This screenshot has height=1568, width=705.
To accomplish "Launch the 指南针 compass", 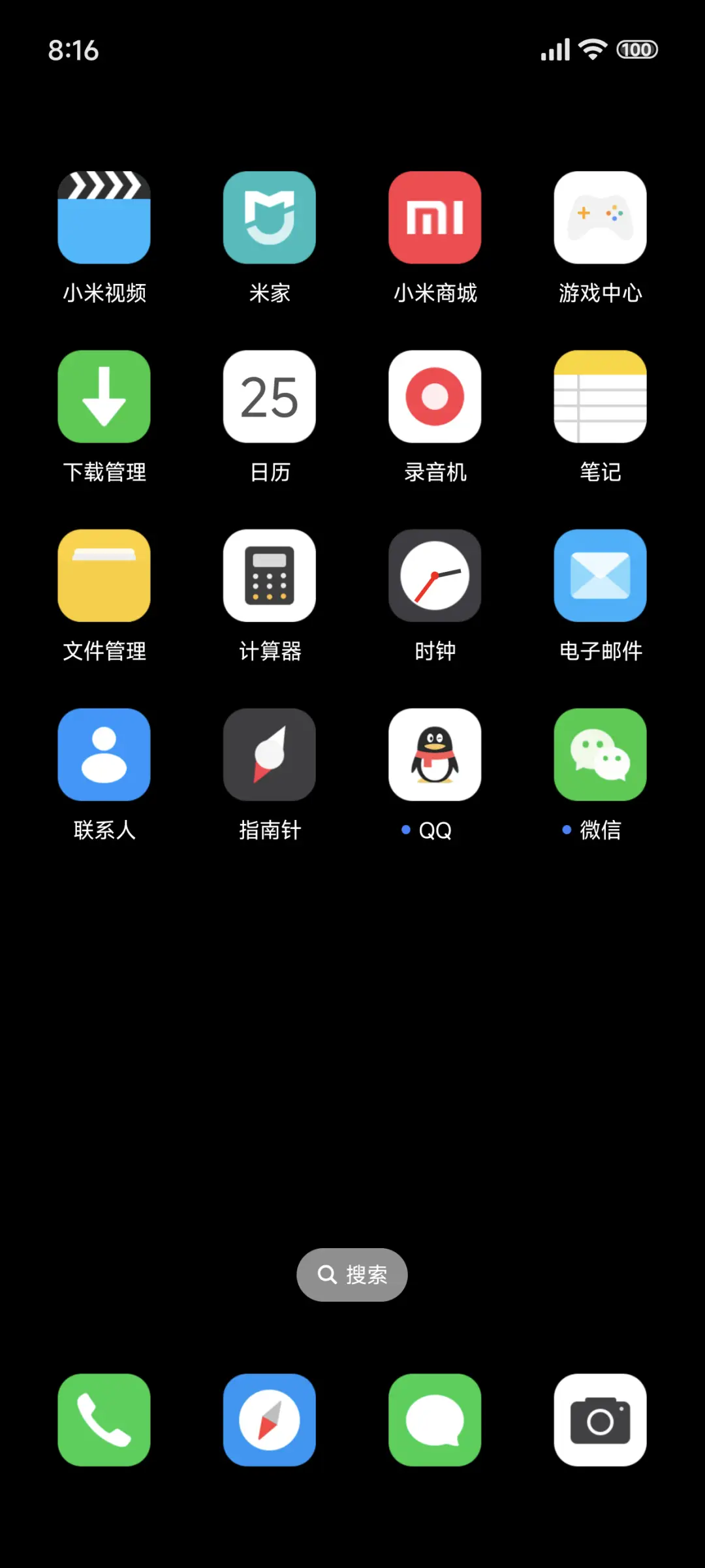I will point(270,754).
